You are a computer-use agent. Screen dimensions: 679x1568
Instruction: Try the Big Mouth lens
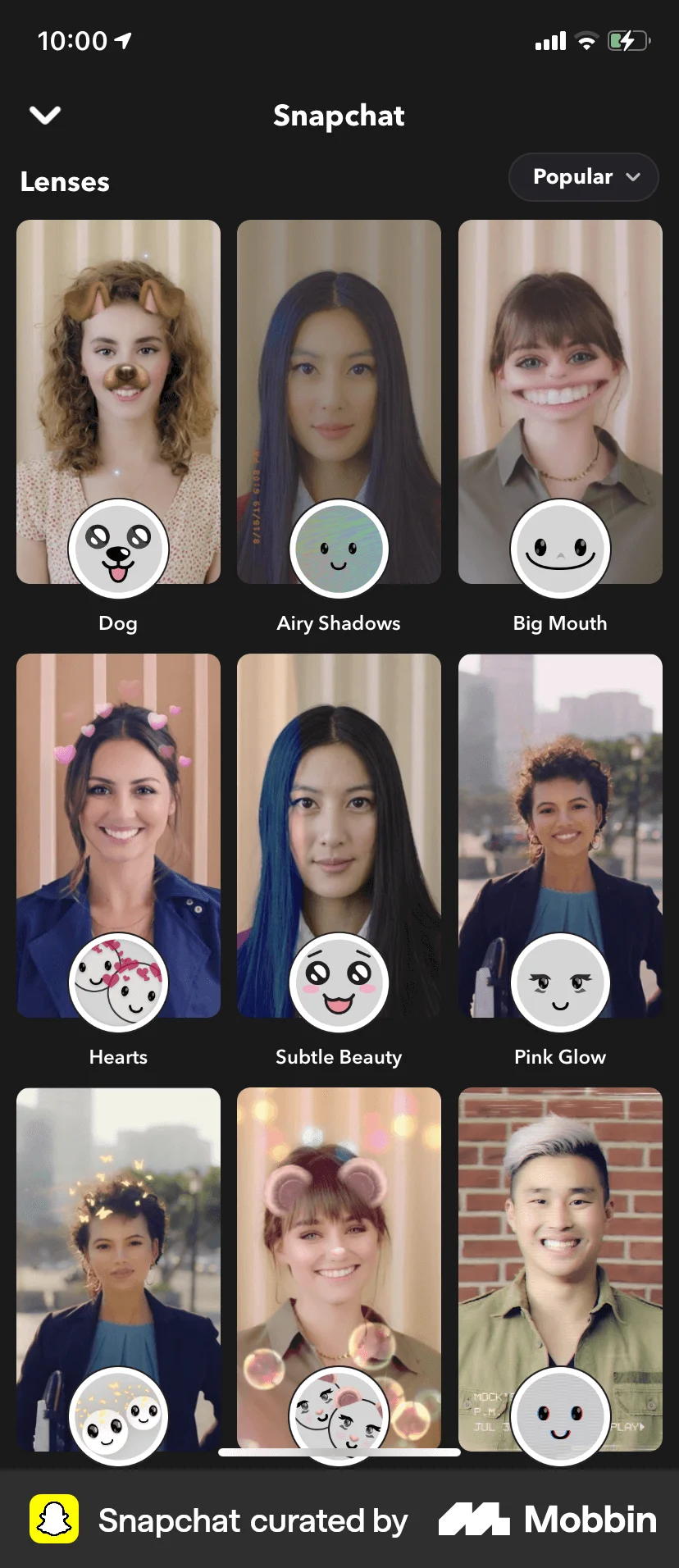(x=560, y=402)
